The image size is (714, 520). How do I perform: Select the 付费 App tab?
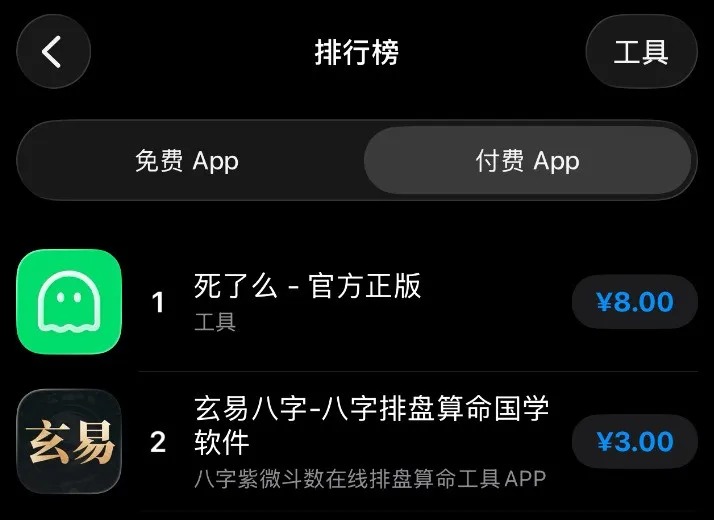527,161
